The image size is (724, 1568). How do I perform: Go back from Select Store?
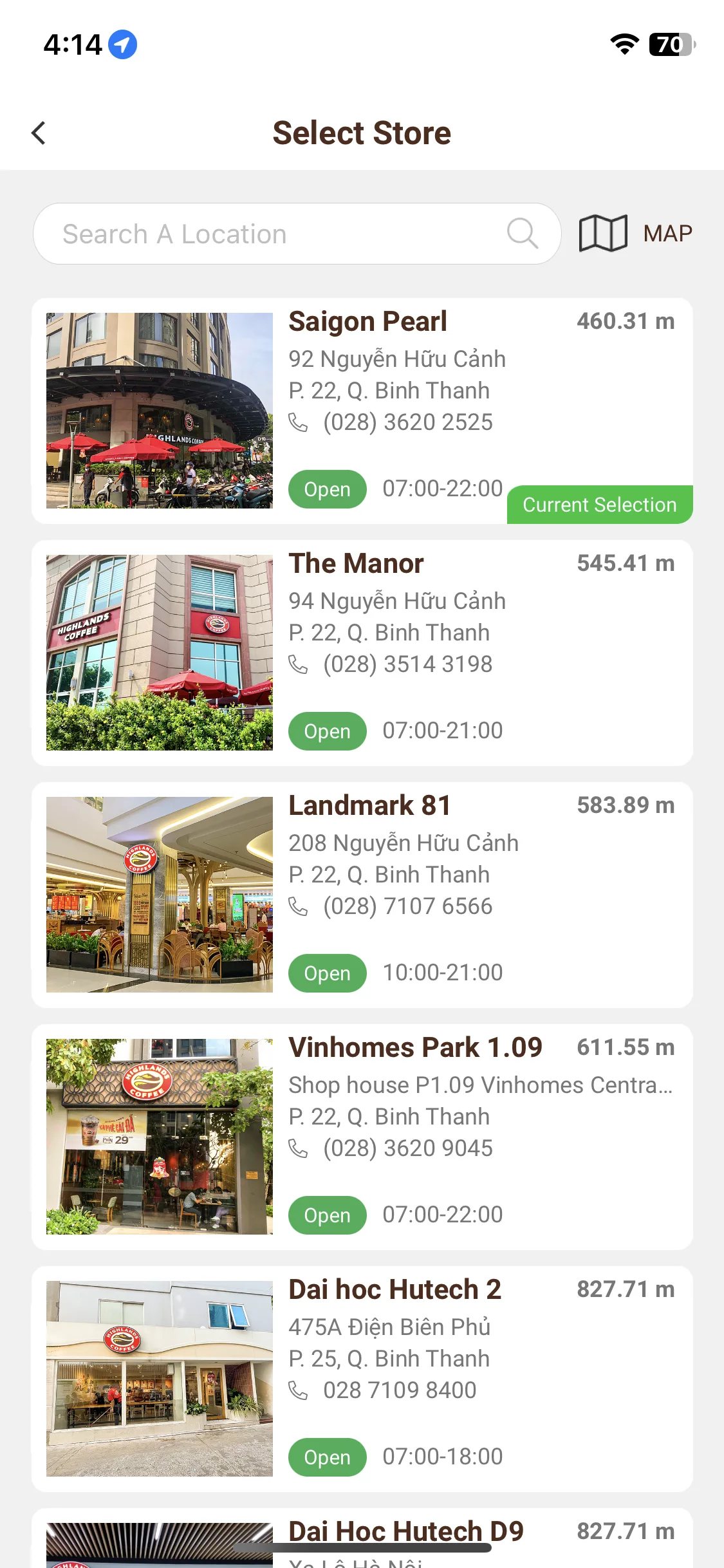(39, 133)
